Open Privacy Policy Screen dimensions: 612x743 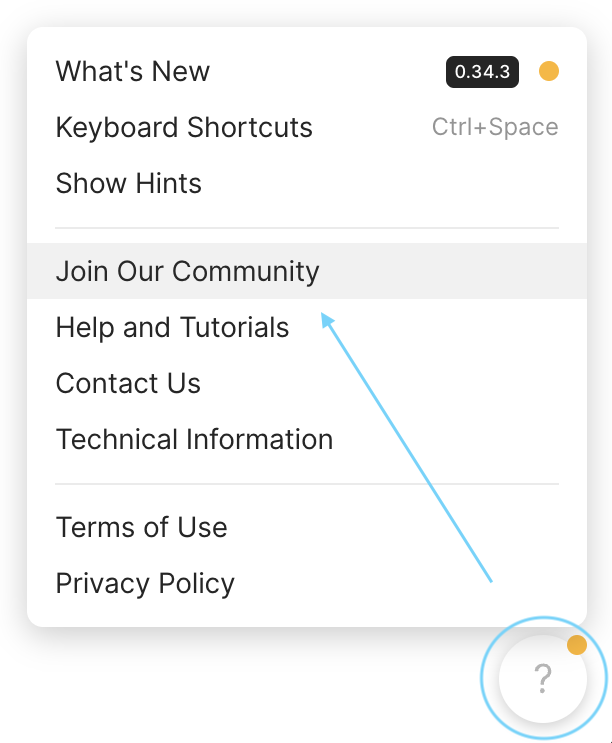[145, 584]
